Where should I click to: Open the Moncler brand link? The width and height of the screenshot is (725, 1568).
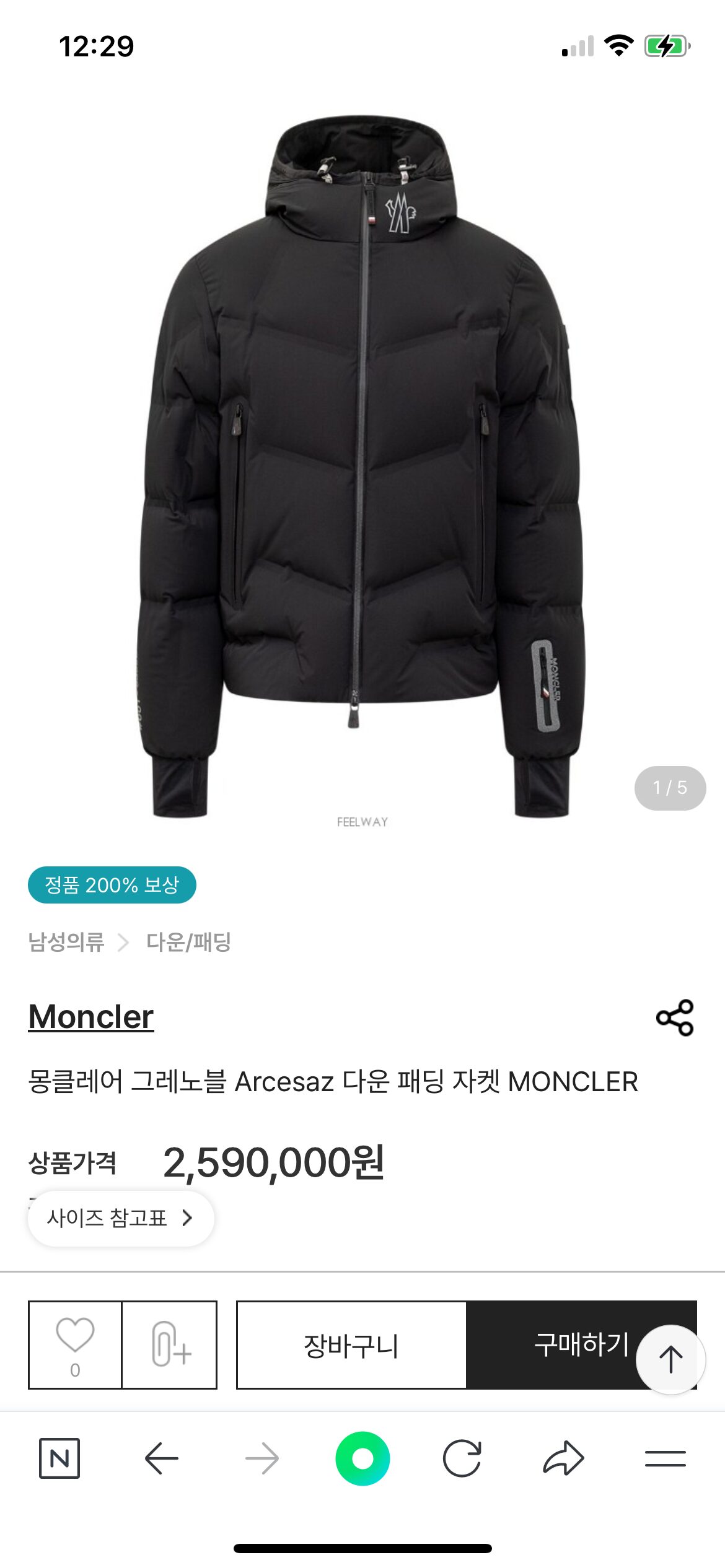coord(91,1017)
